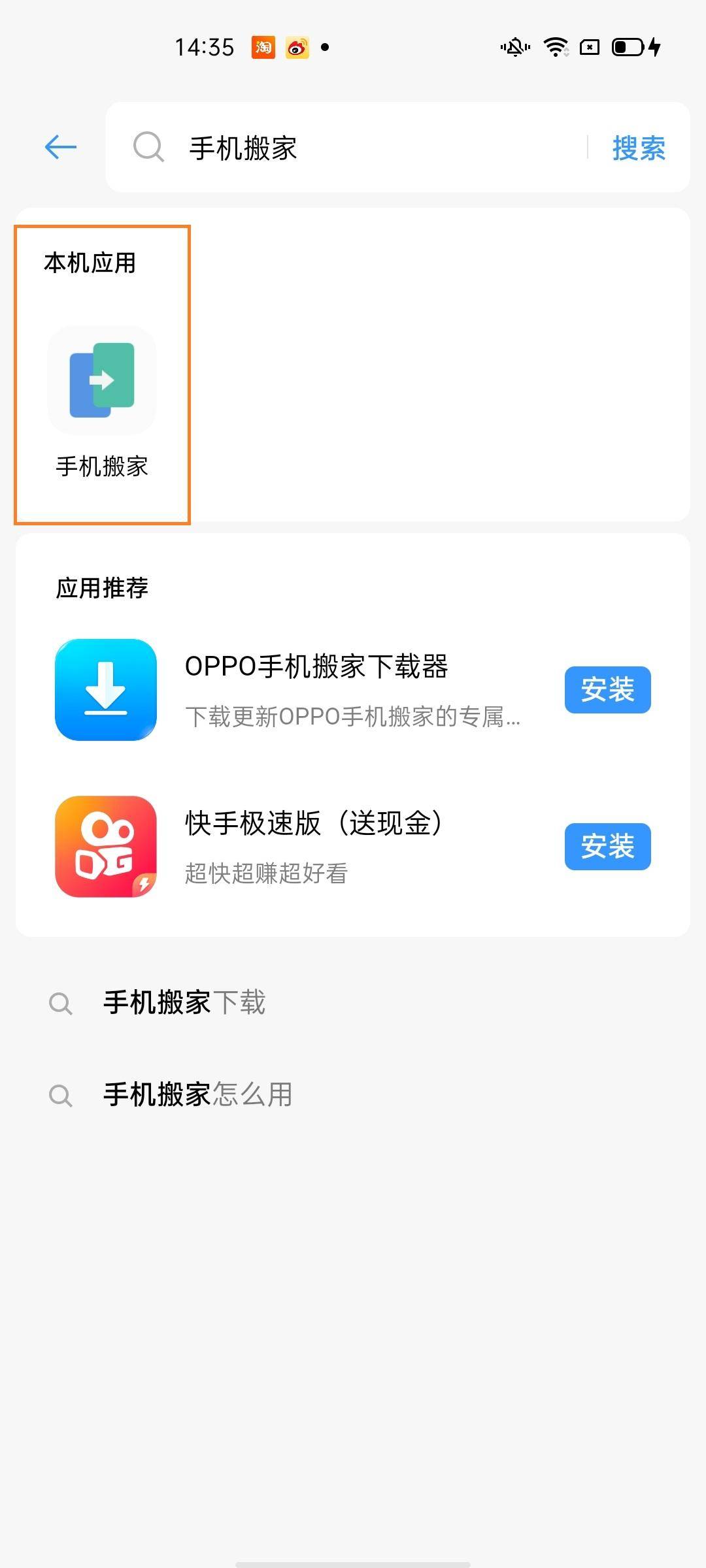Select the 手机搬家怎么用 search suggestion
The width and height of the screenshot is (706, 1568).
[196, 1095]
